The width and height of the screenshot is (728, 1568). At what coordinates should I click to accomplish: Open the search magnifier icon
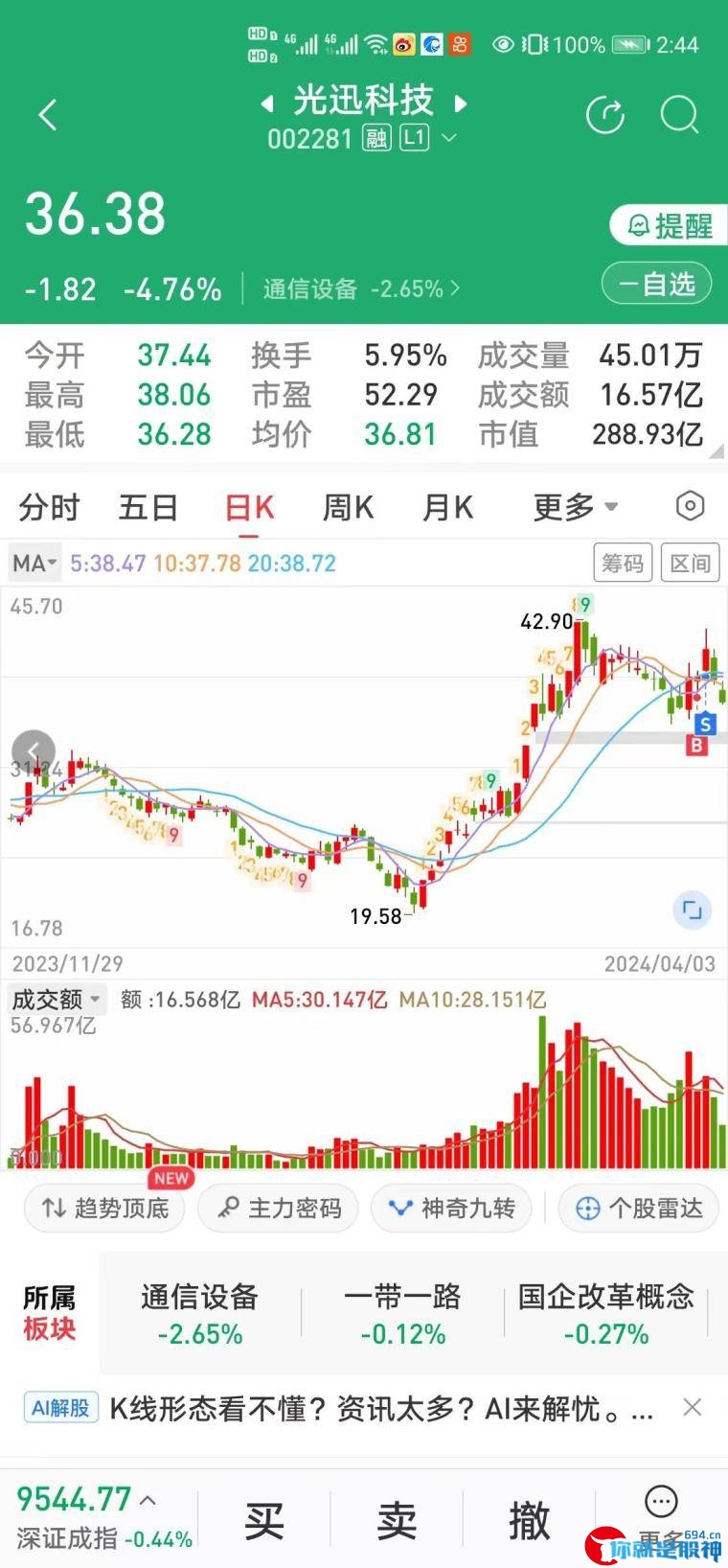click(x=680, y=116)
